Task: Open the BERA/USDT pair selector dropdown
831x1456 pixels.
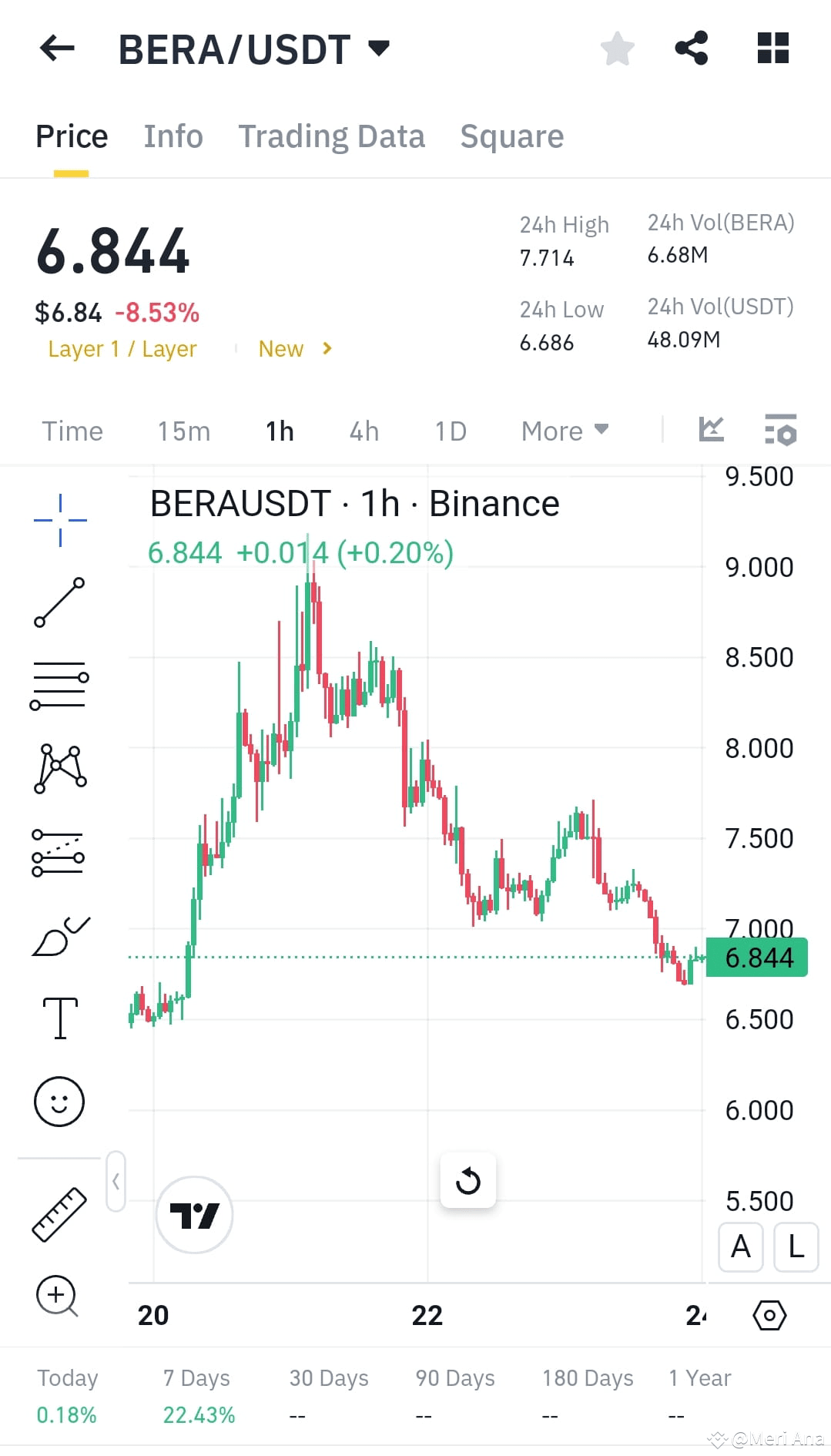Action: point(377,48)
